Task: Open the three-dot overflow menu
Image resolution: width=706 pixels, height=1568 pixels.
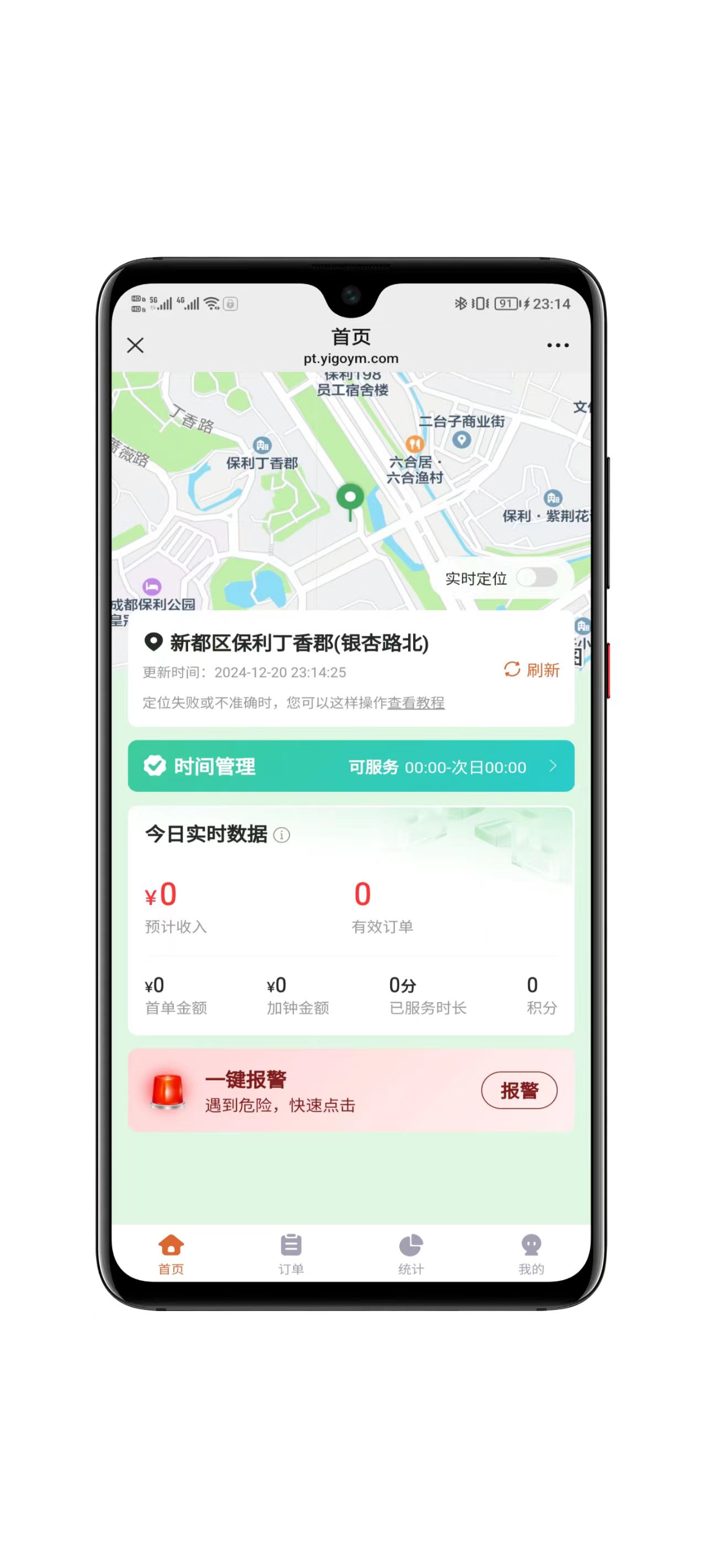Action: click(x=558, y=345)
